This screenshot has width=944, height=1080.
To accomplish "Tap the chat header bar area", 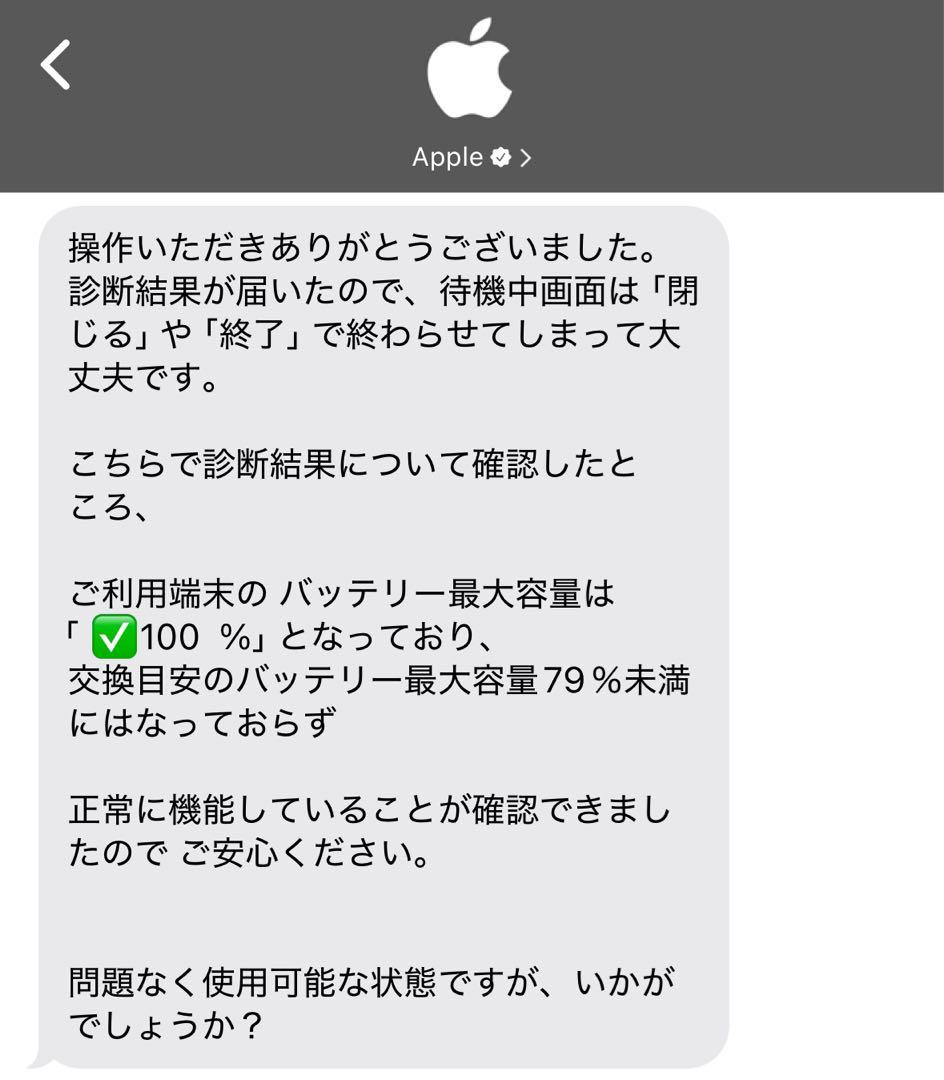I will tap(472, 96).
